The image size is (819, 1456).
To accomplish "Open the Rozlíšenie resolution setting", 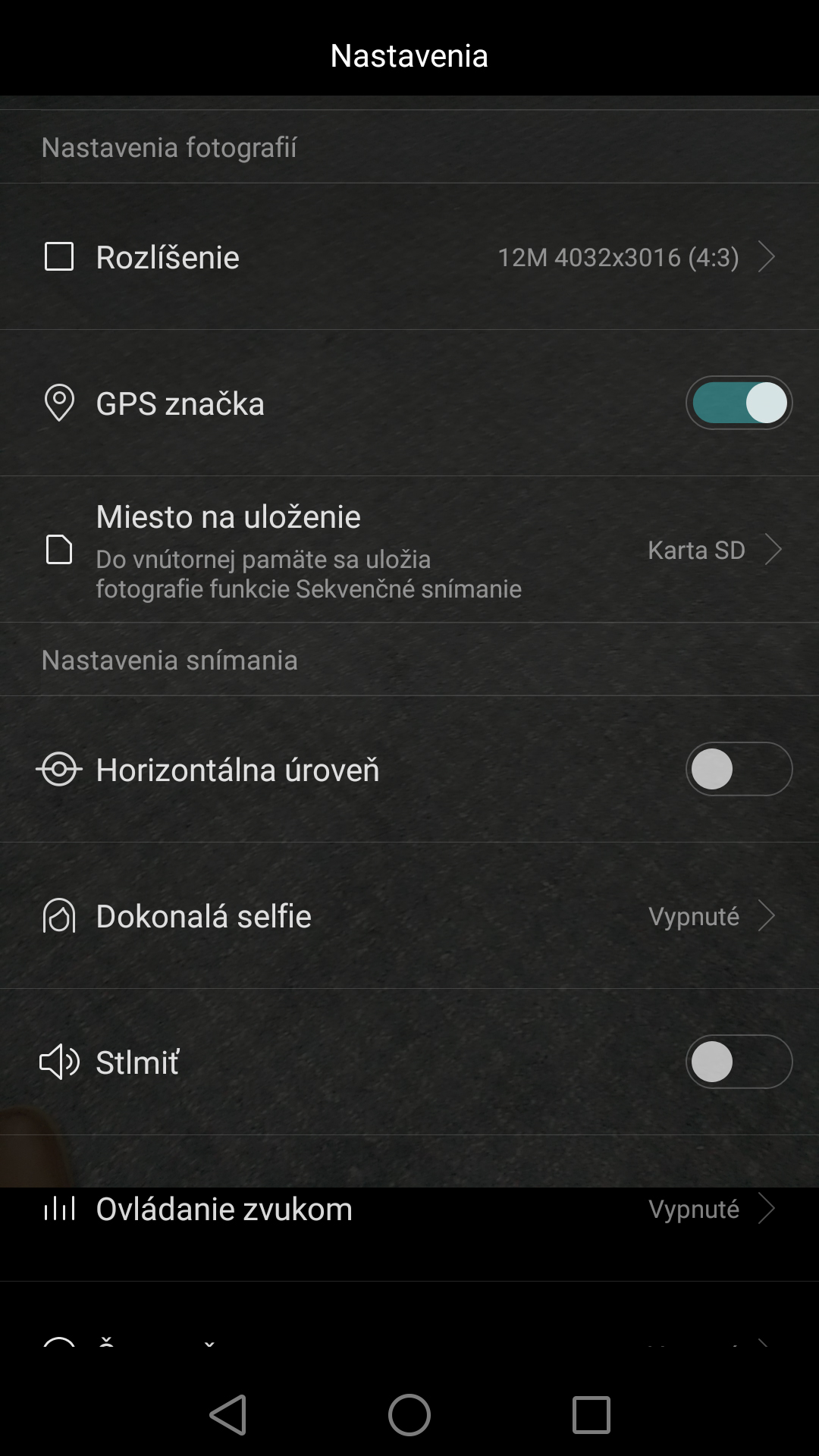I will pyautogui.click(x=409, y=256).
